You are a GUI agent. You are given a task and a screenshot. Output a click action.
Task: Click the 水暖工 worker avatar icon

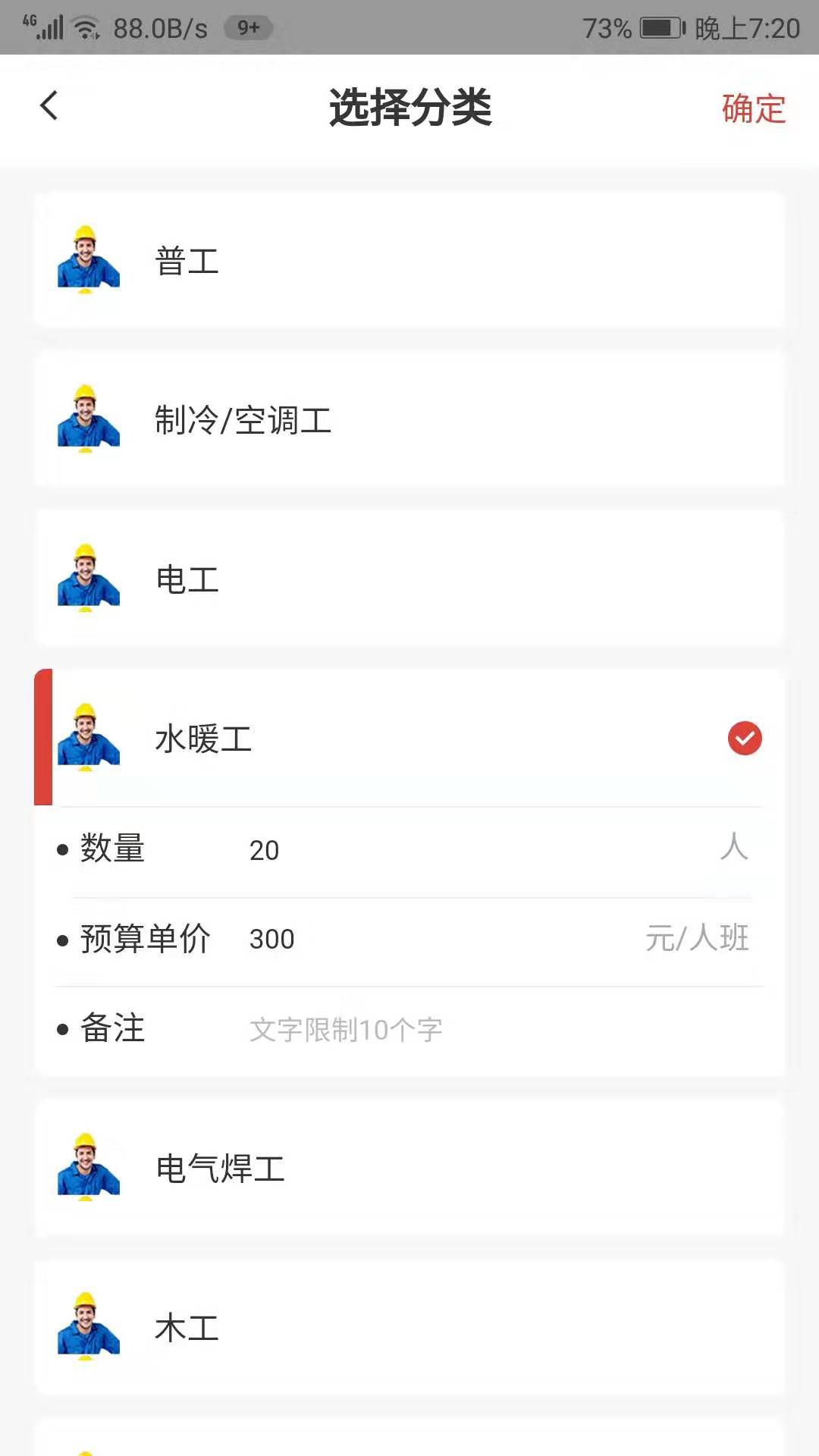[x=87, y=739]
